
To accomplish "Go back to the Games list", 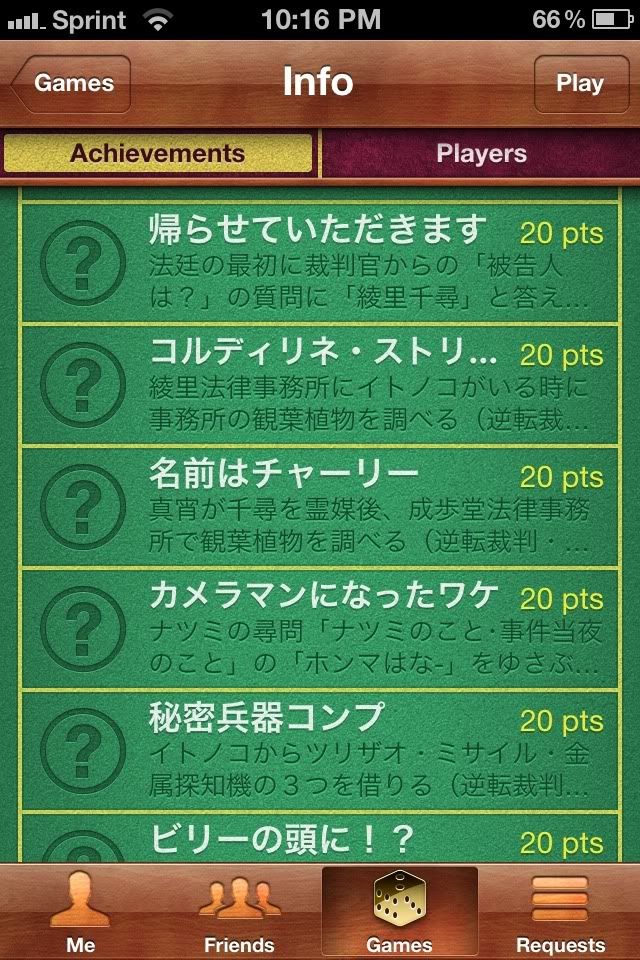I will click(72, 84).
